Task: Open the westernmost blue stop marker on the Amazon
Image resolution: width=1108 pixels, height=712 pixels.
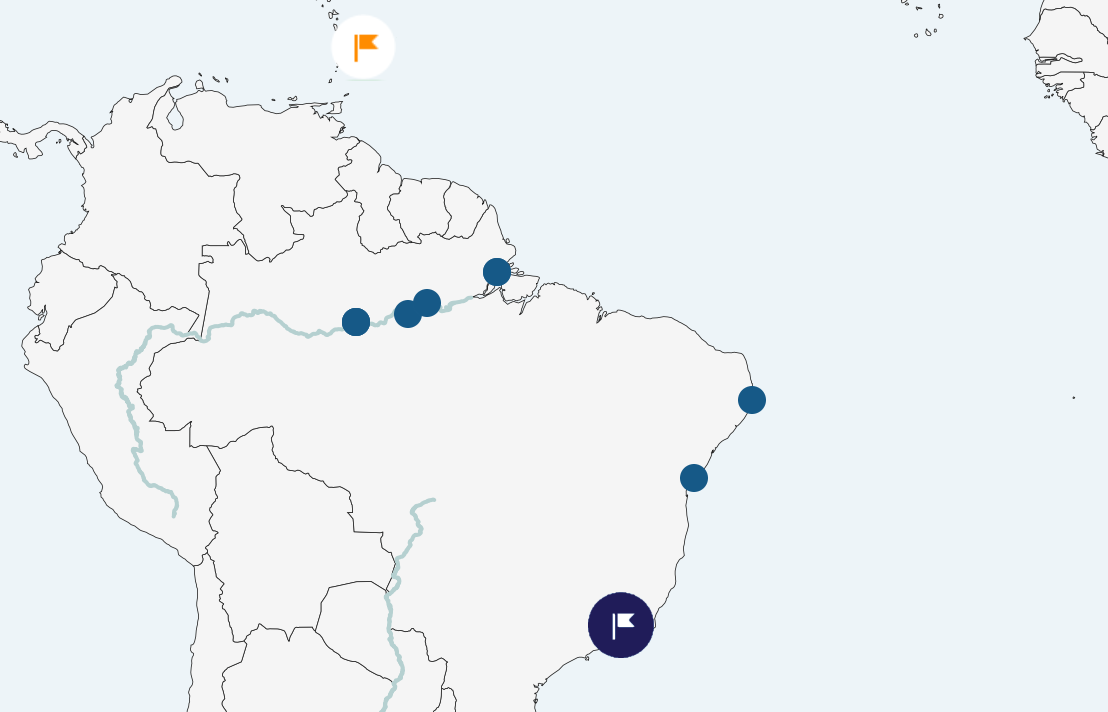Action: pos(356,322)
